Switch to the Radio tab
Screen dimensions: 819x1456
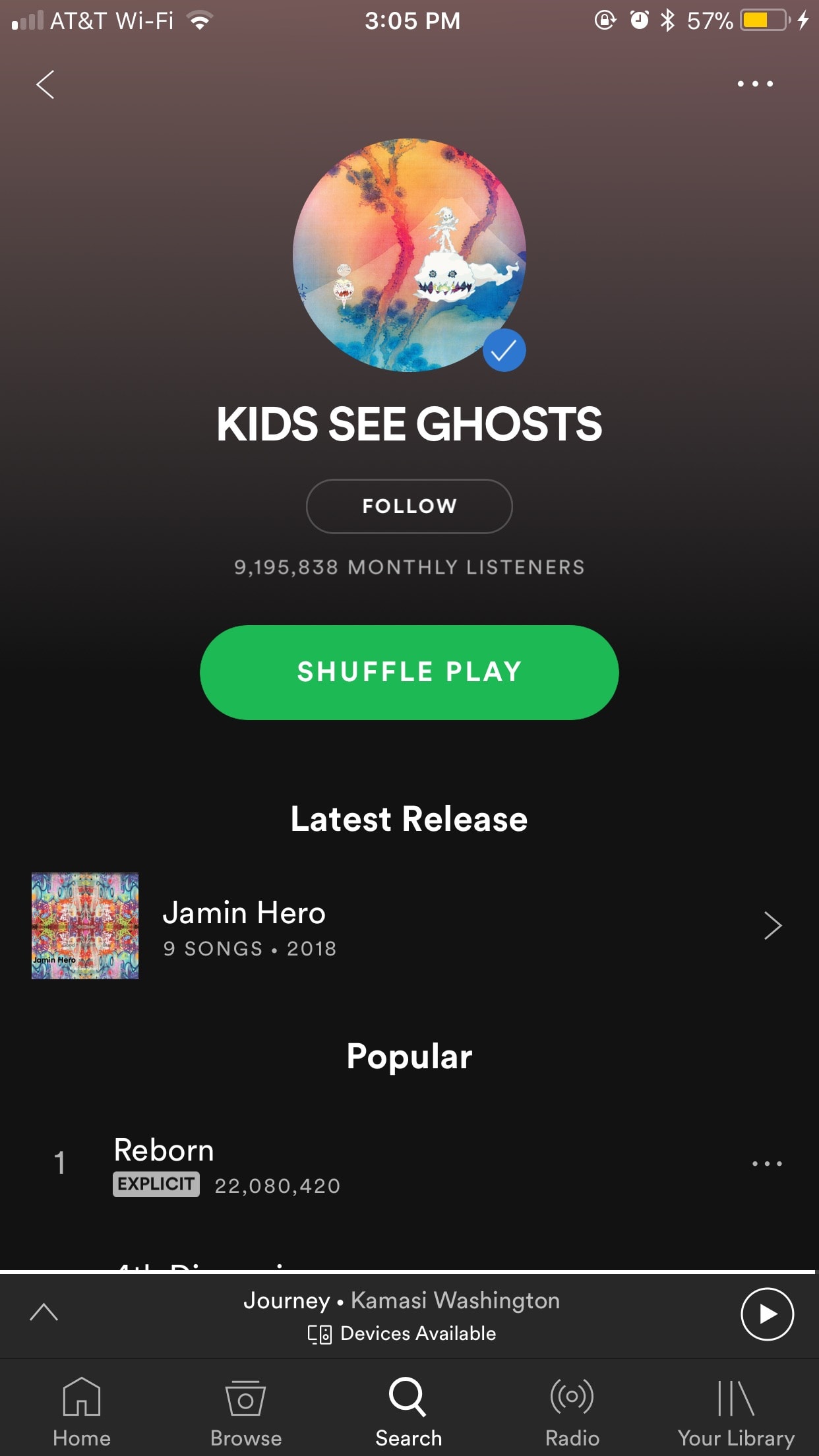pos(572,1409)
